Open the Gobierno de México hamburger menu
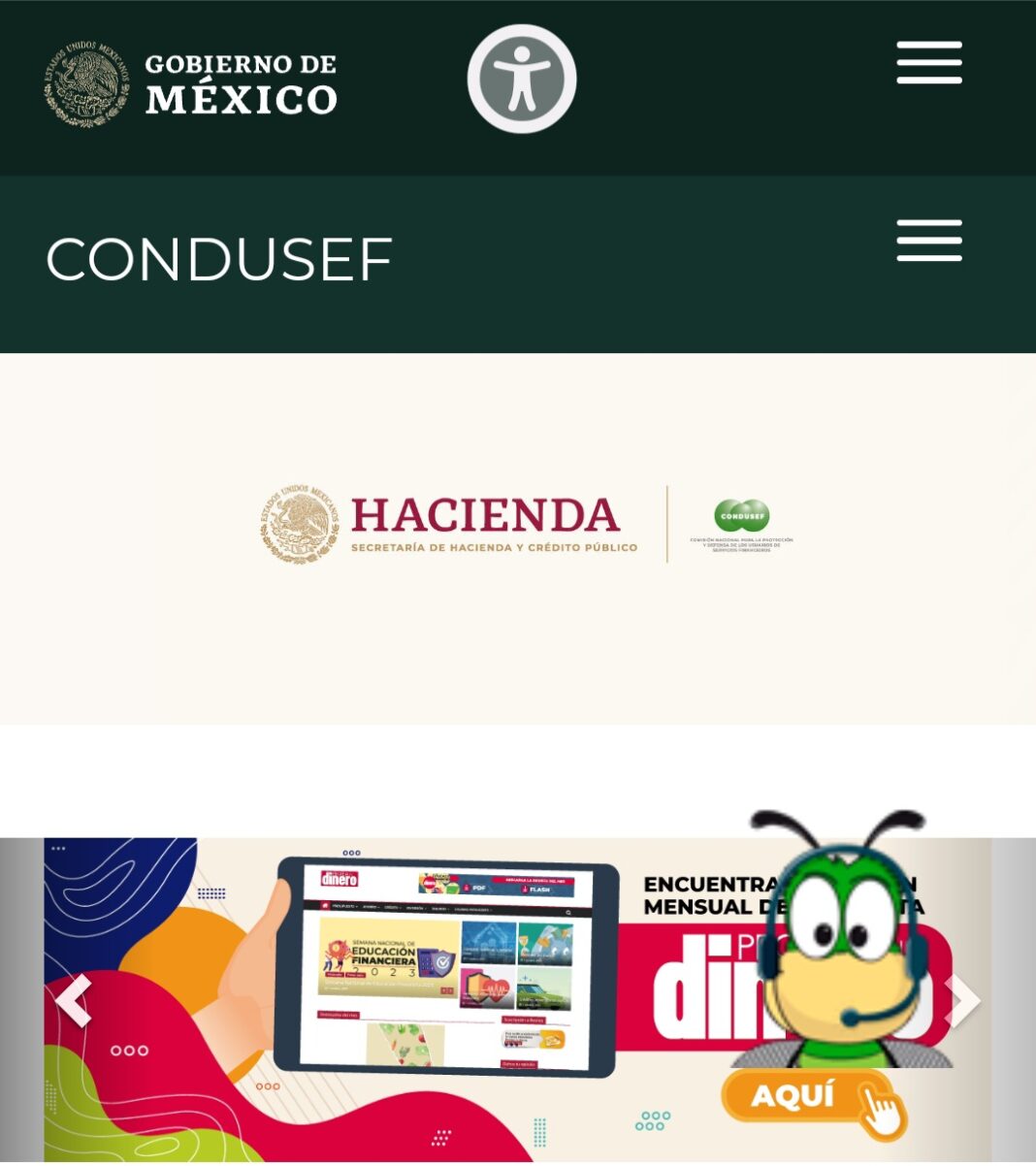The height and width of the screenshot is (1166, 1036). click(x=928, y=63)
